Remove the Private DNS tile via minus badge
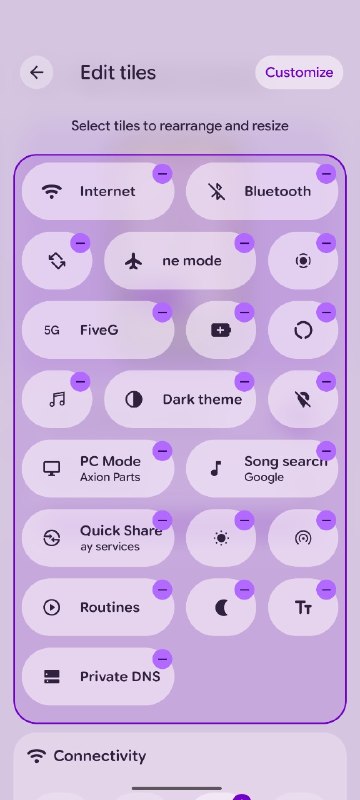360x800 pixels. (163, 659)
